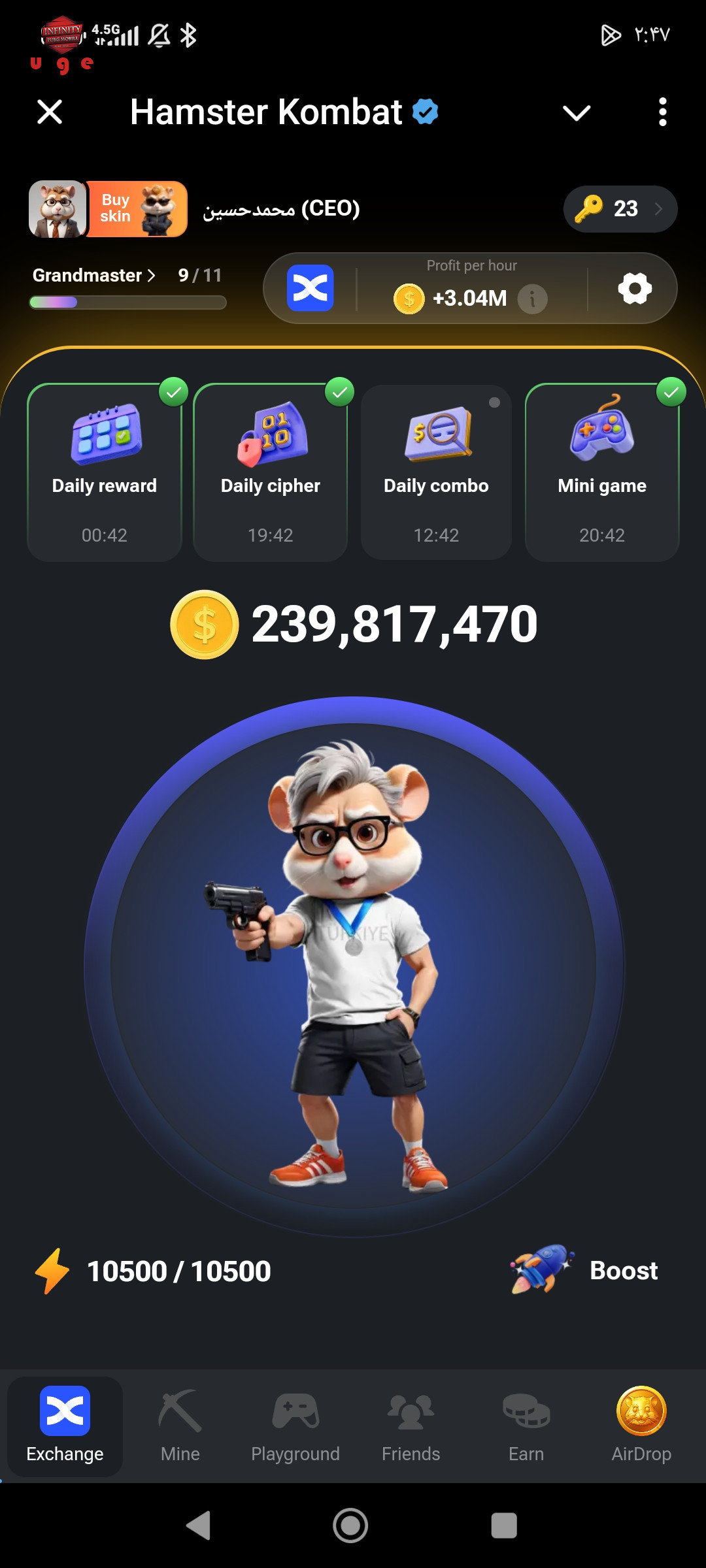The width and height of the screenshot is (706, 1568).
Task: Open the Daily reward card
Action: (x=105, y=472)
